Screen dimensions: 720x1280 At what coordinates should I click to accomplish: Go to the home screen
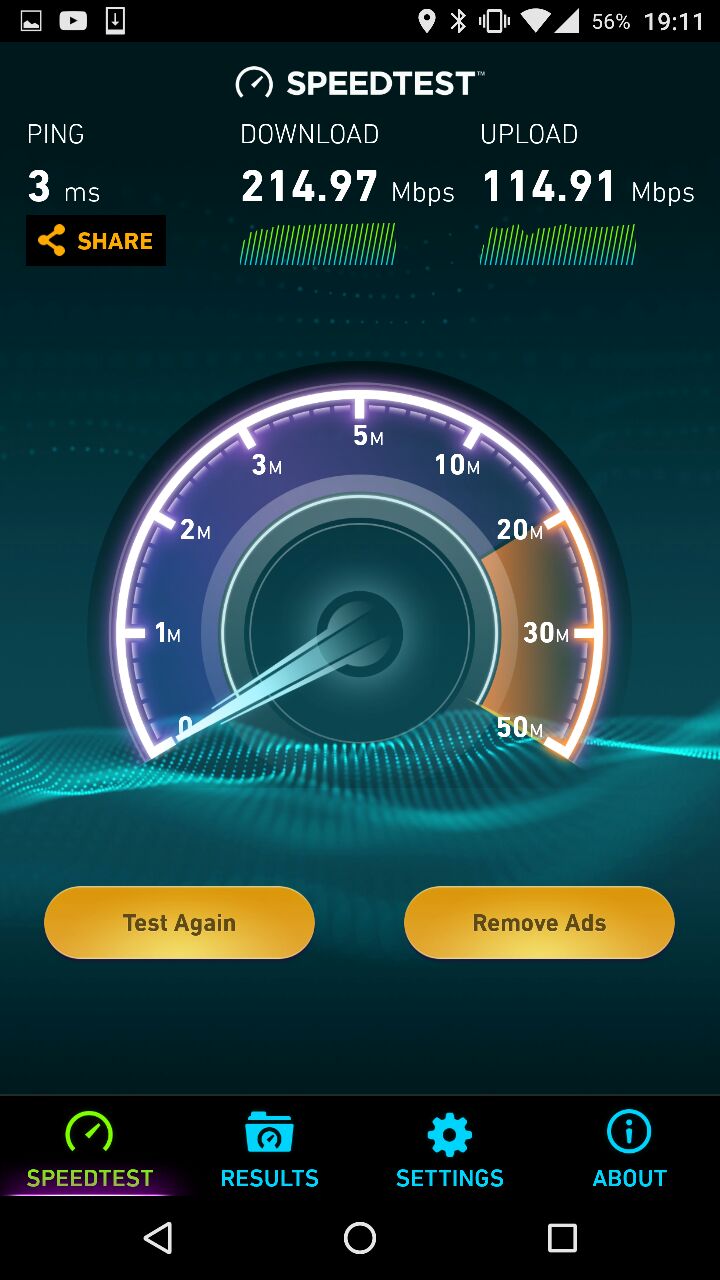point(360,1238)
